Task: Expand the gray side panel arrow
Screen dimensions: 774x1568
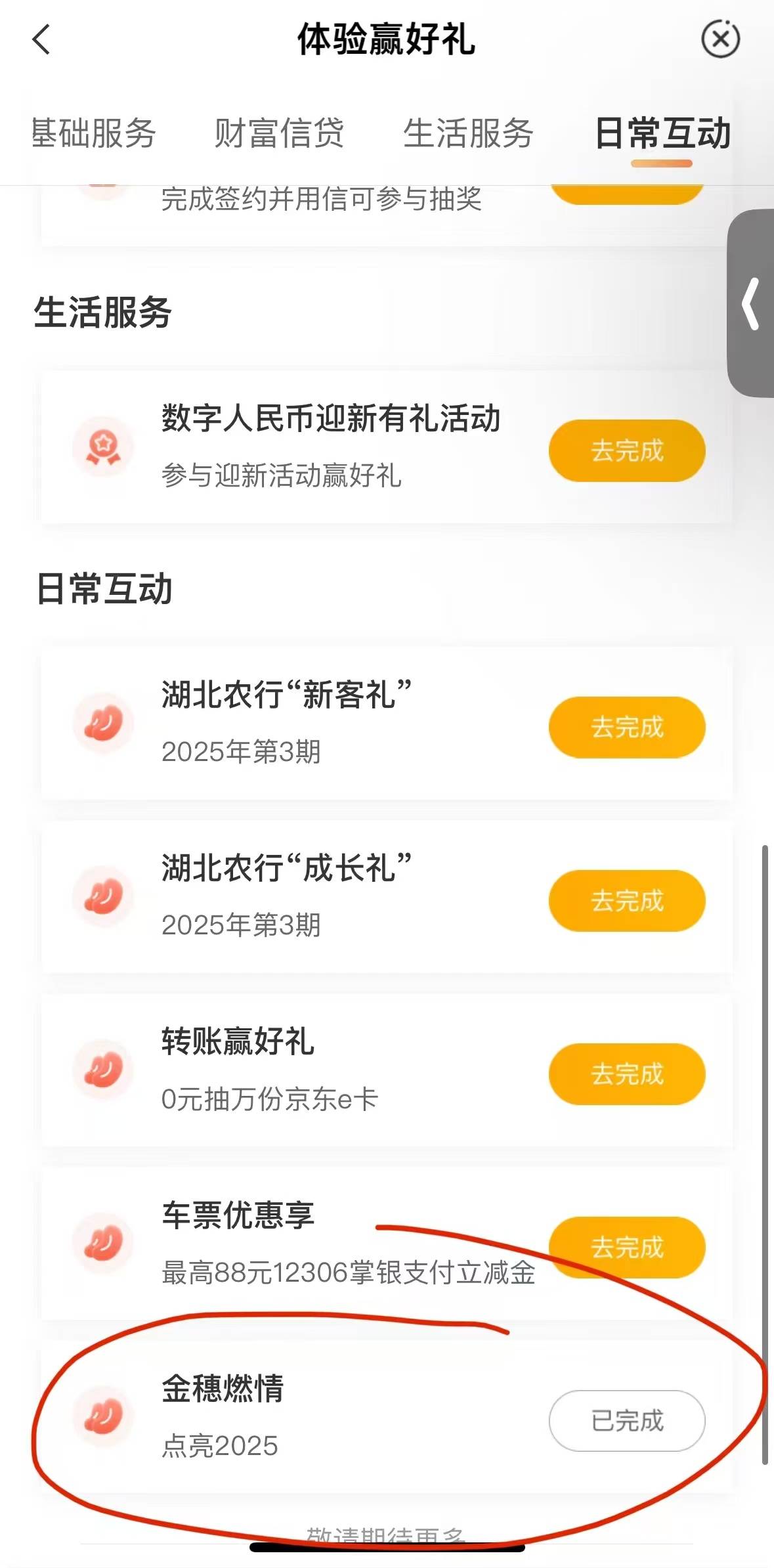Action: (x=751, y=303)
